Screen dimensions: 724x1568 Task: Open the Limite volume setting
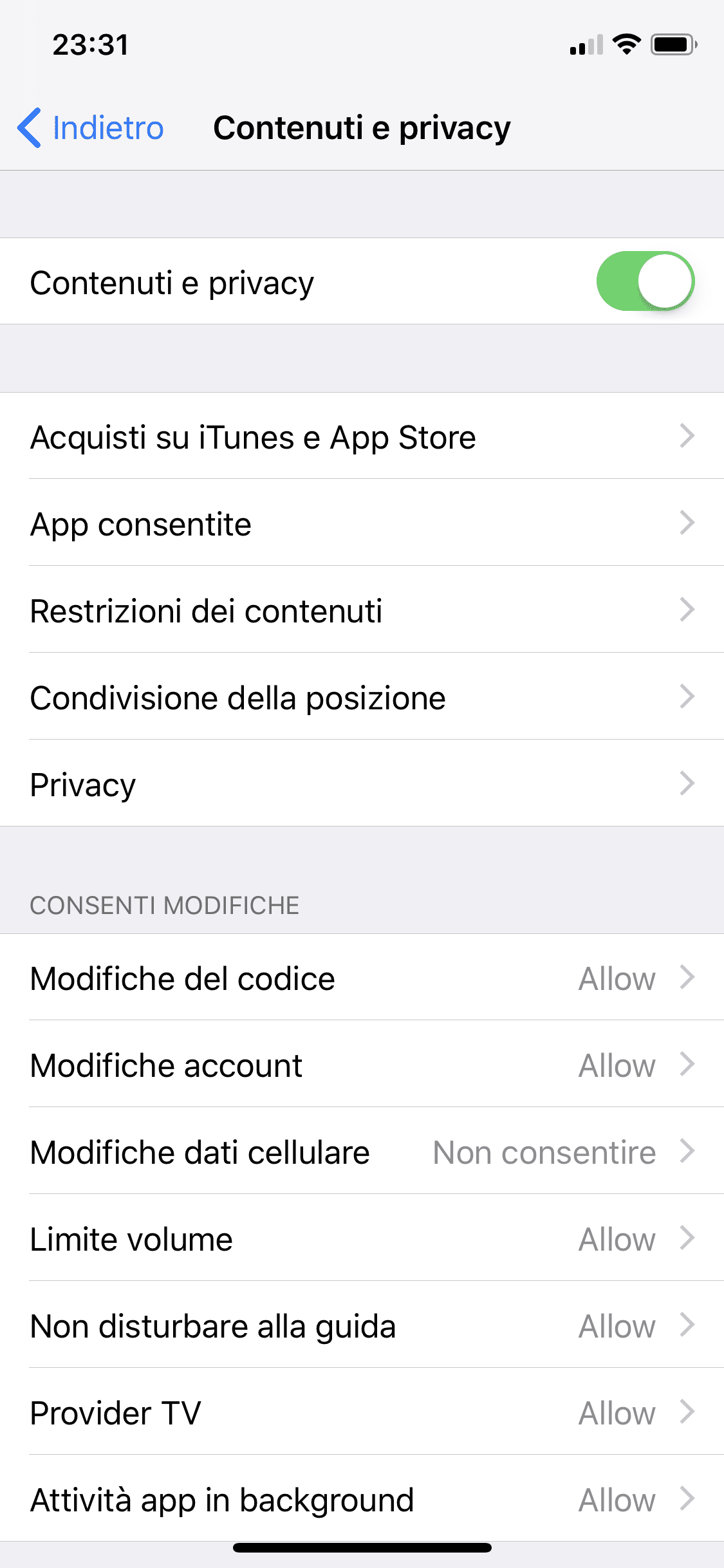[x=362, y=1238]
